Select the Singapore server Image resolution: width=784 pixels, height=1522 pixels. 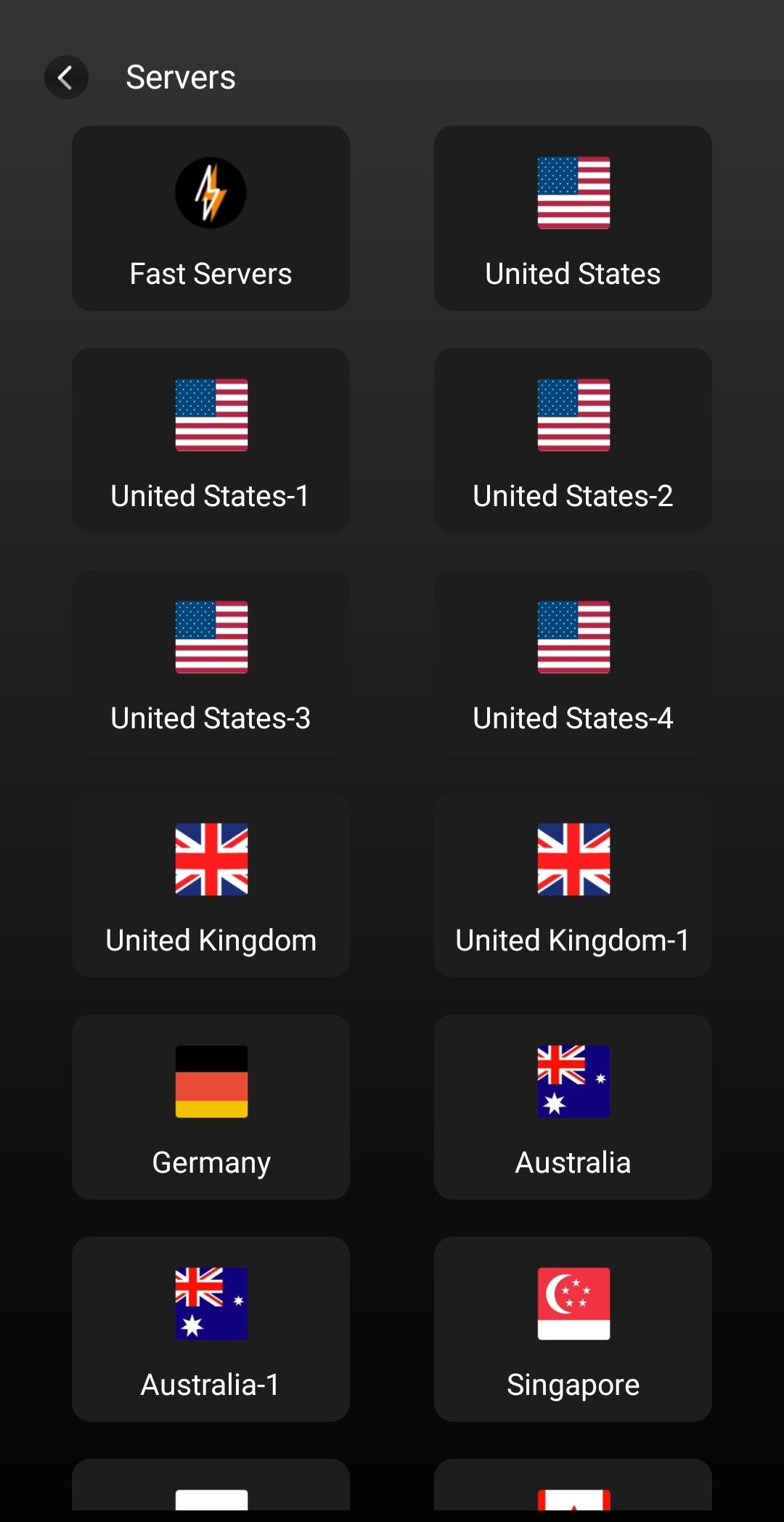coord(573,1330)
